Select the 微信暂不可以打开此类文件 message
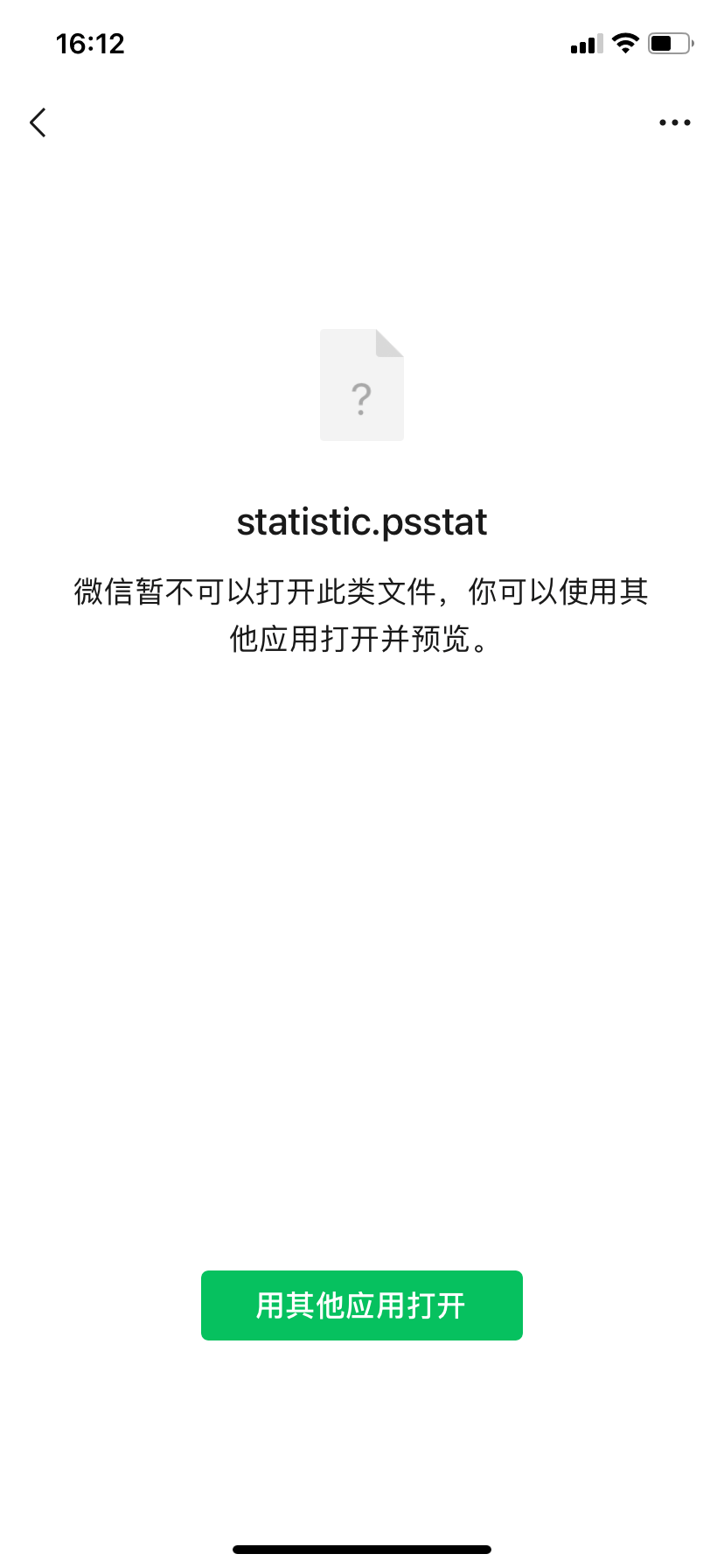This screenshot has height=1568, width=724. 362,592
